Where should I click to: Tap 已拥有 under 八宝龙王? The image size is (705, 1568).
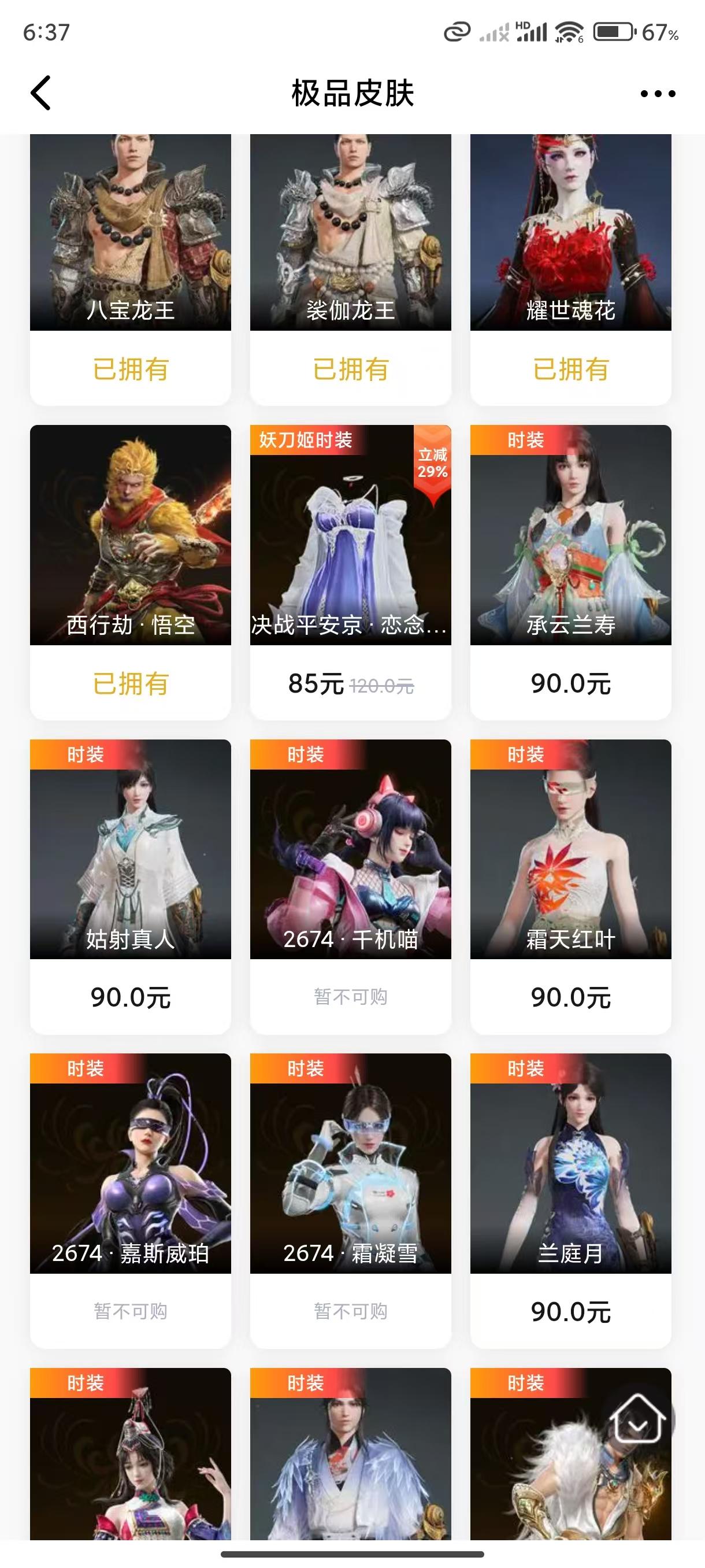(x=131, y=370)
